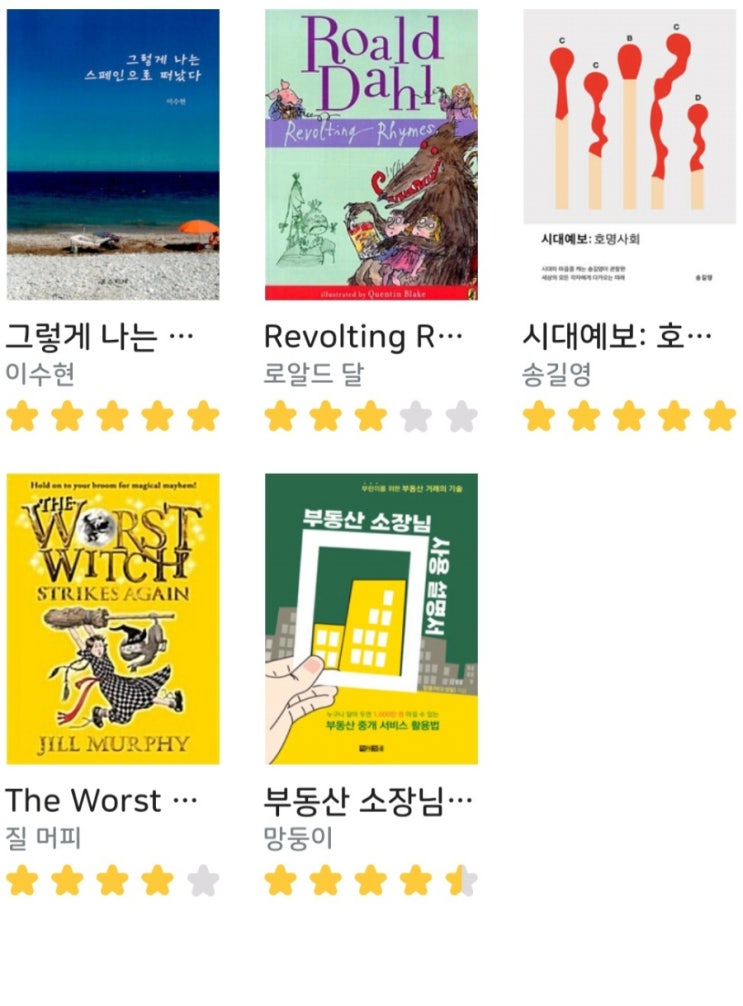The width and height of the screenshot is (743, 1006).
Task: Open the book 시대예보 by 송길영
Action: (629, 155)
